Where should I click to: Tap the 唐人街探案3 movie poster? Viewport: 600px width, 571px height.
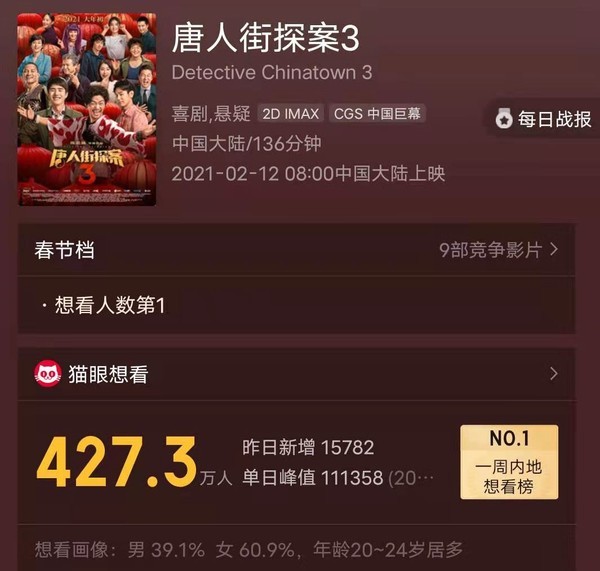click(87, 108)
